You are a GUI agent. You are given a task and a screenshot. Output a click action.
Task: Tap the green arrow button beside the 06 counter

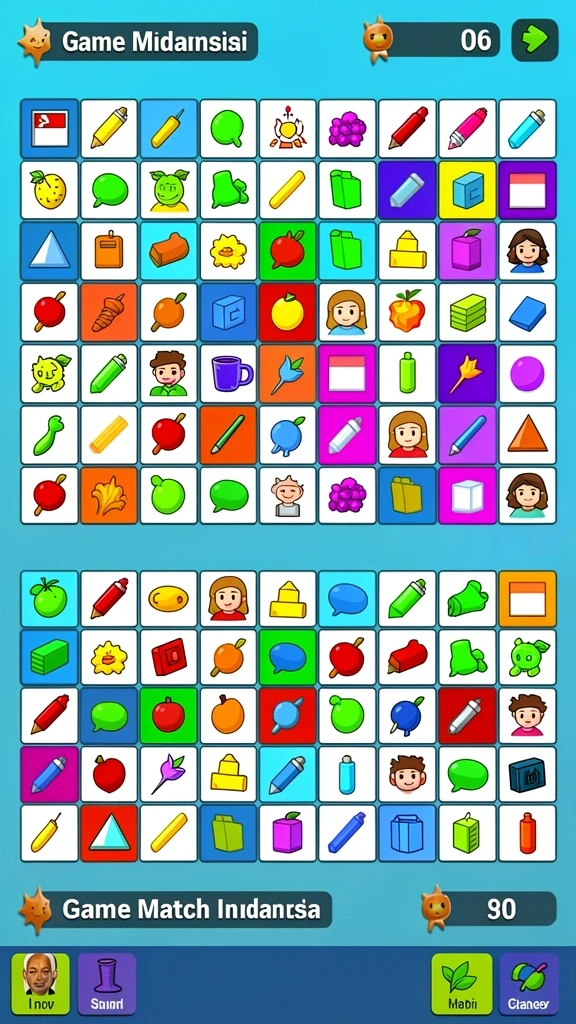point(535,40)
